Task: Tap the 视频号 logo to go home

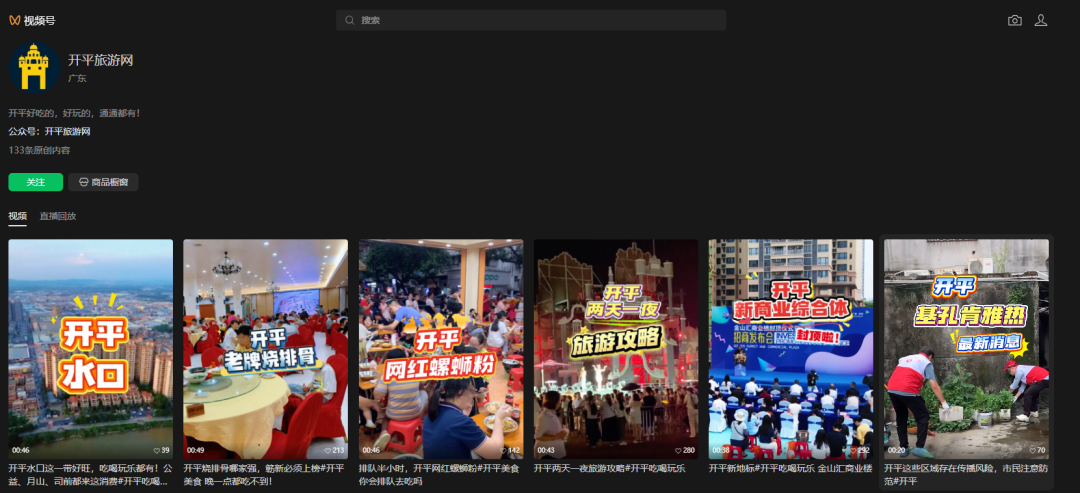Action: click(31, 20)
